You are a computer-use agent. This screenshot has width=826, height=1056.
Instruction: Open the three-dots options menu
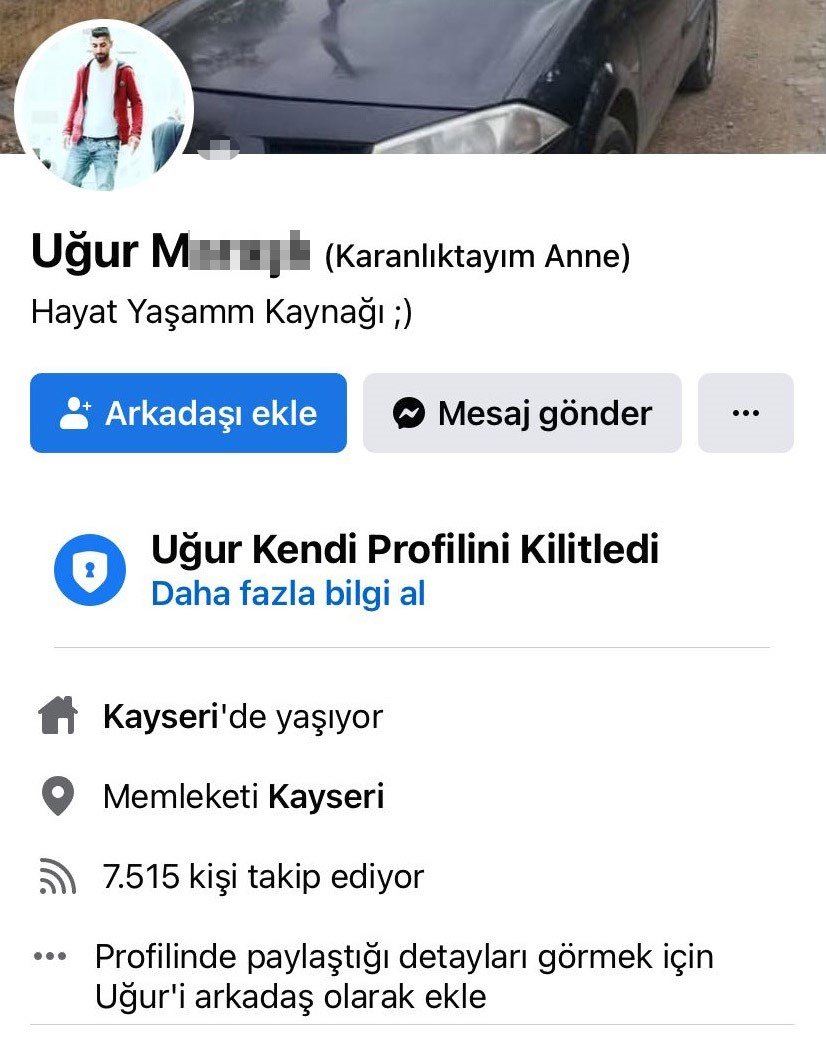746,412
